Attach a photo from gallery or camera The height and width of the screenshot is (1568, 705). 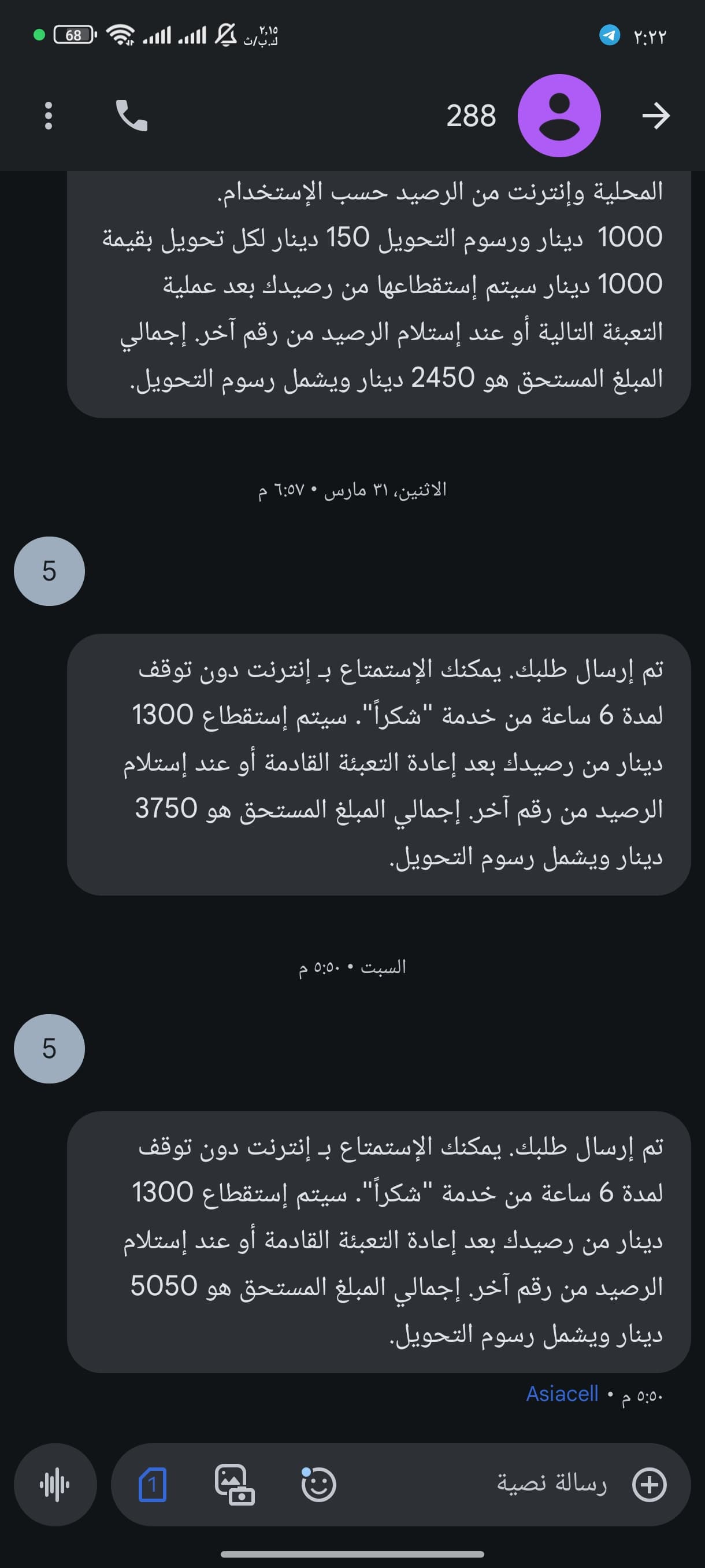click(235, 1485)
